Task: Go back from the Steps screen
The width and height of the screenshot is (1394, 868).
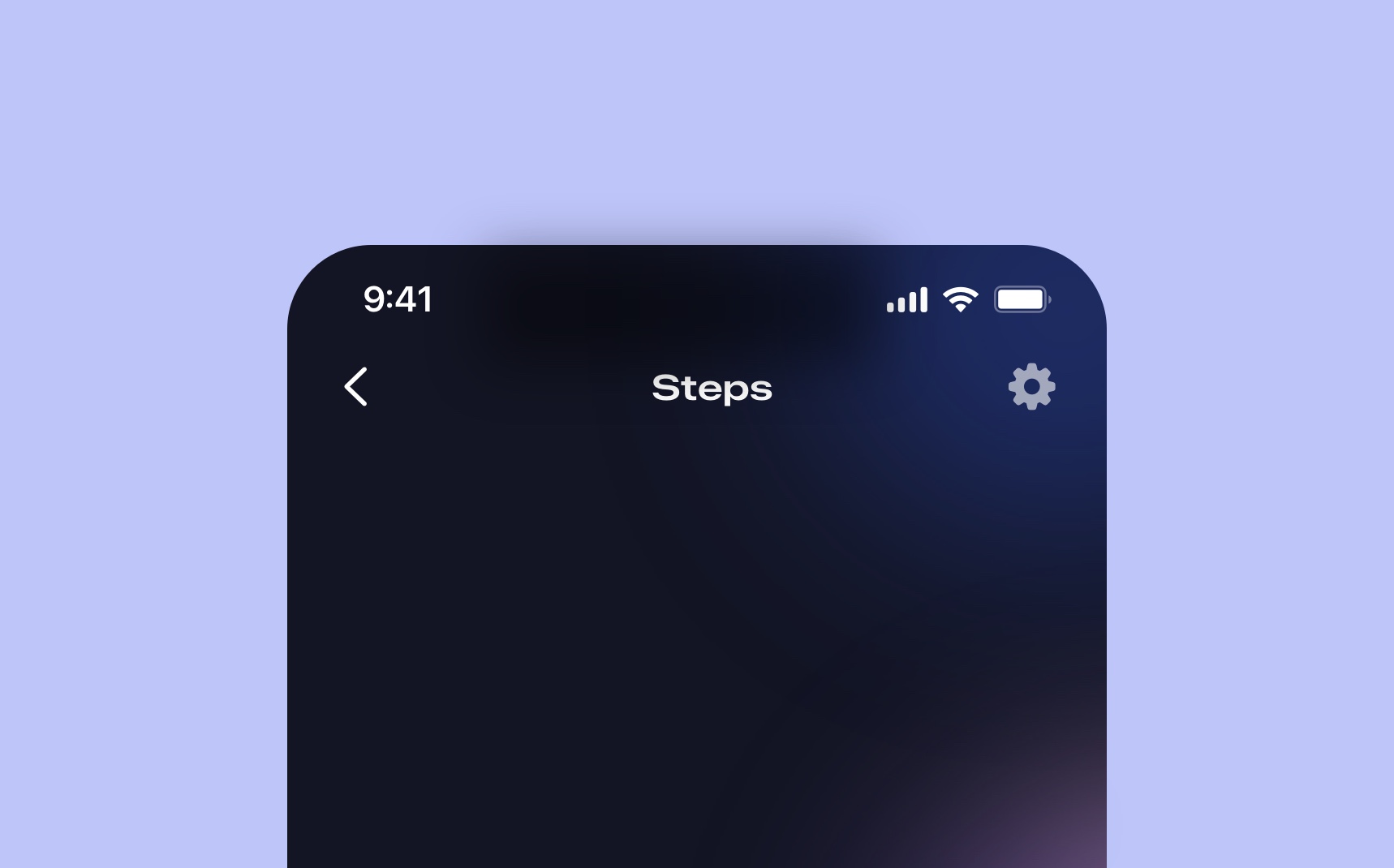Action: [356, 387]
